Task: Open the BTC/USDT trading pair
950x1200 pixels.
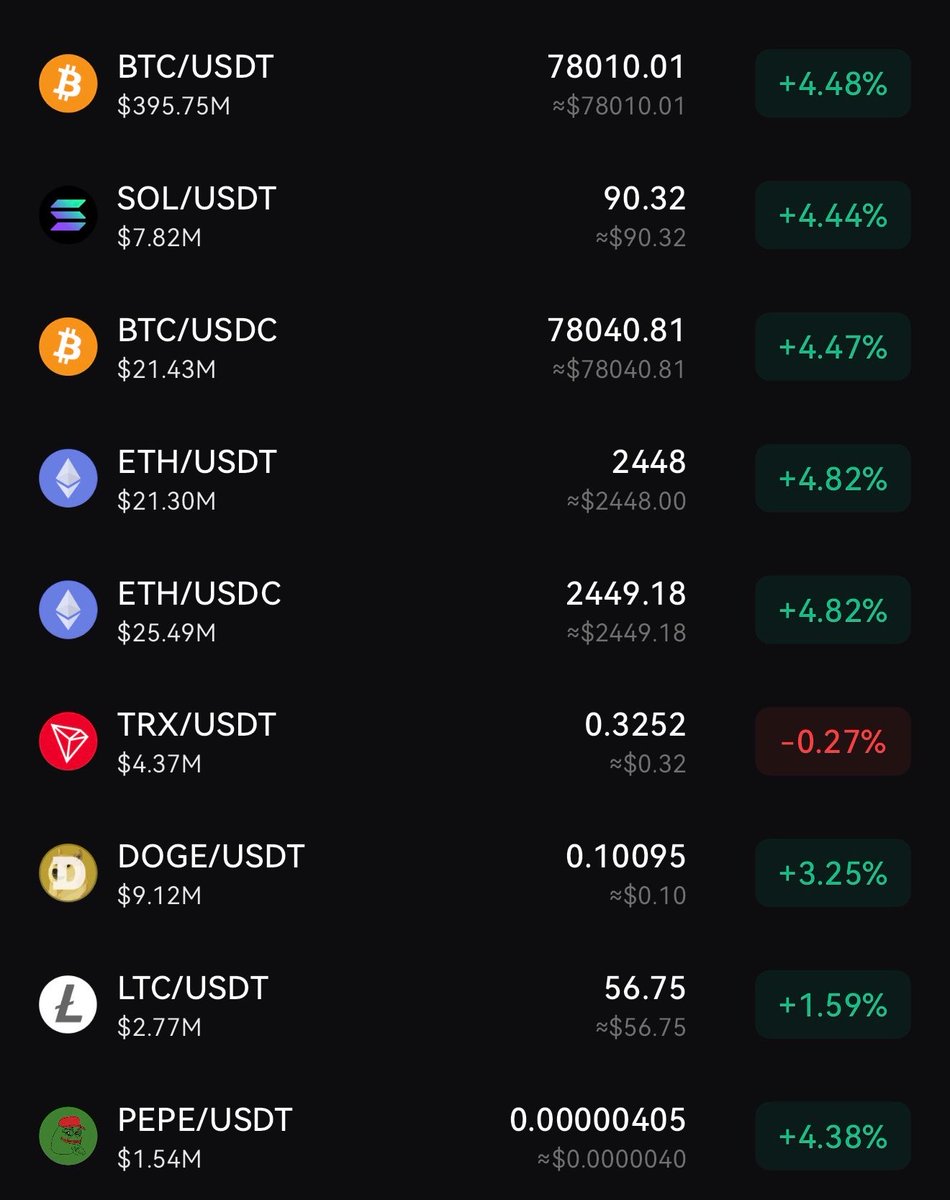Action: point(195,68)
